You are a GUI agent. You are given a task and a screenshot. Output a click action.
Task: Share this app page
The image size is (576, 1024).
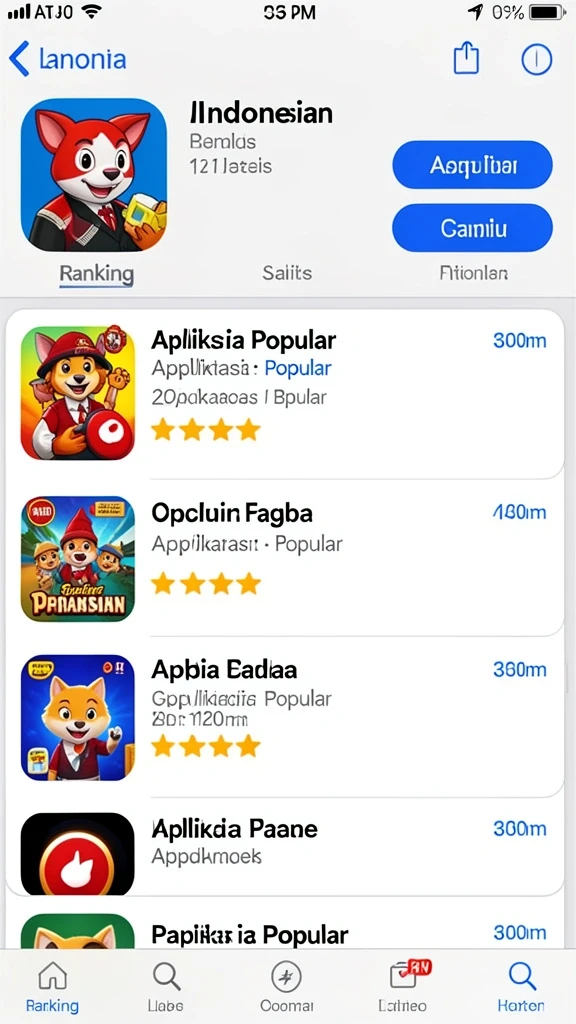pos(466,59)
